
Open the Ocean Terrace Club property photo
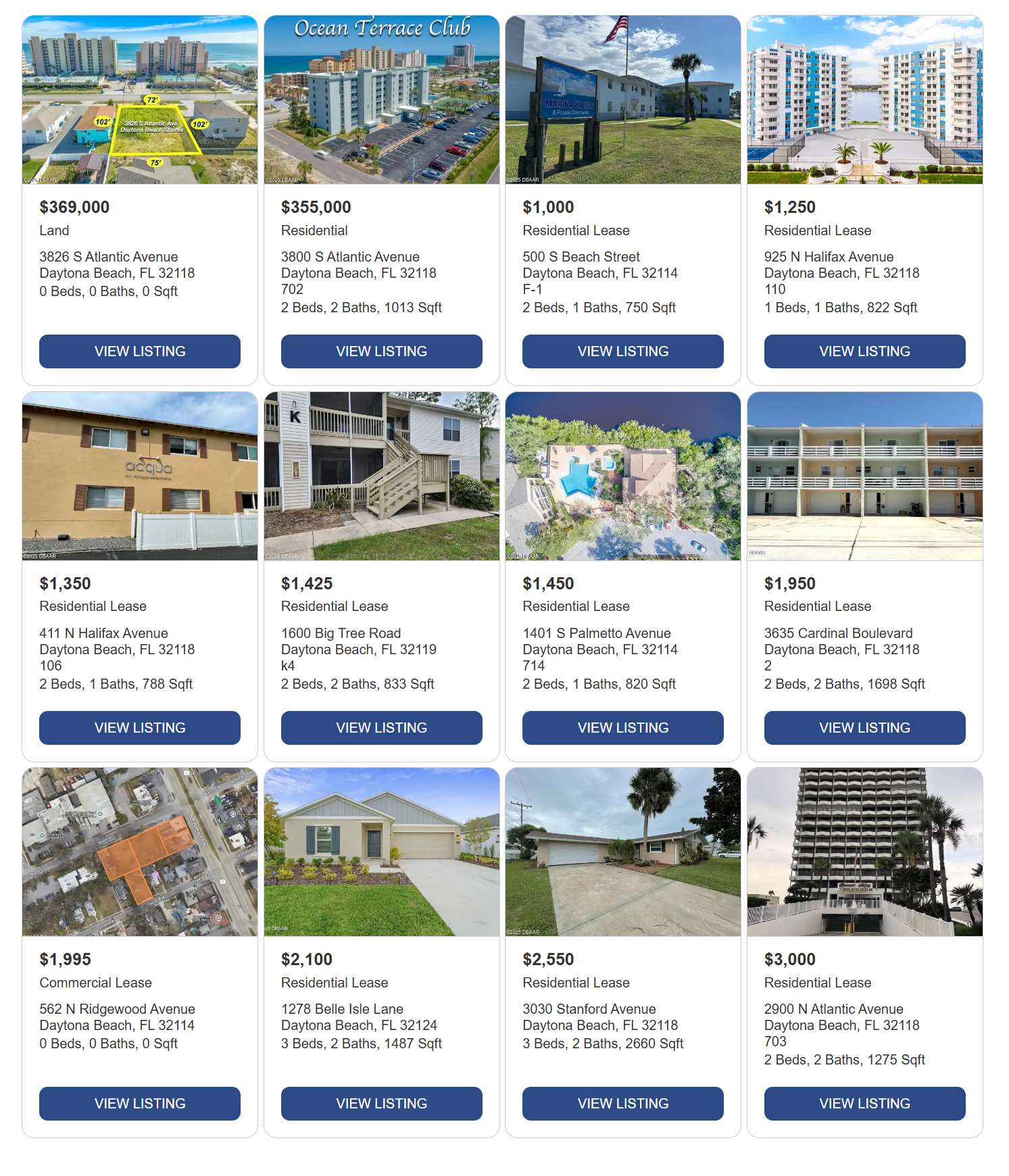click(x=381, y=100)
